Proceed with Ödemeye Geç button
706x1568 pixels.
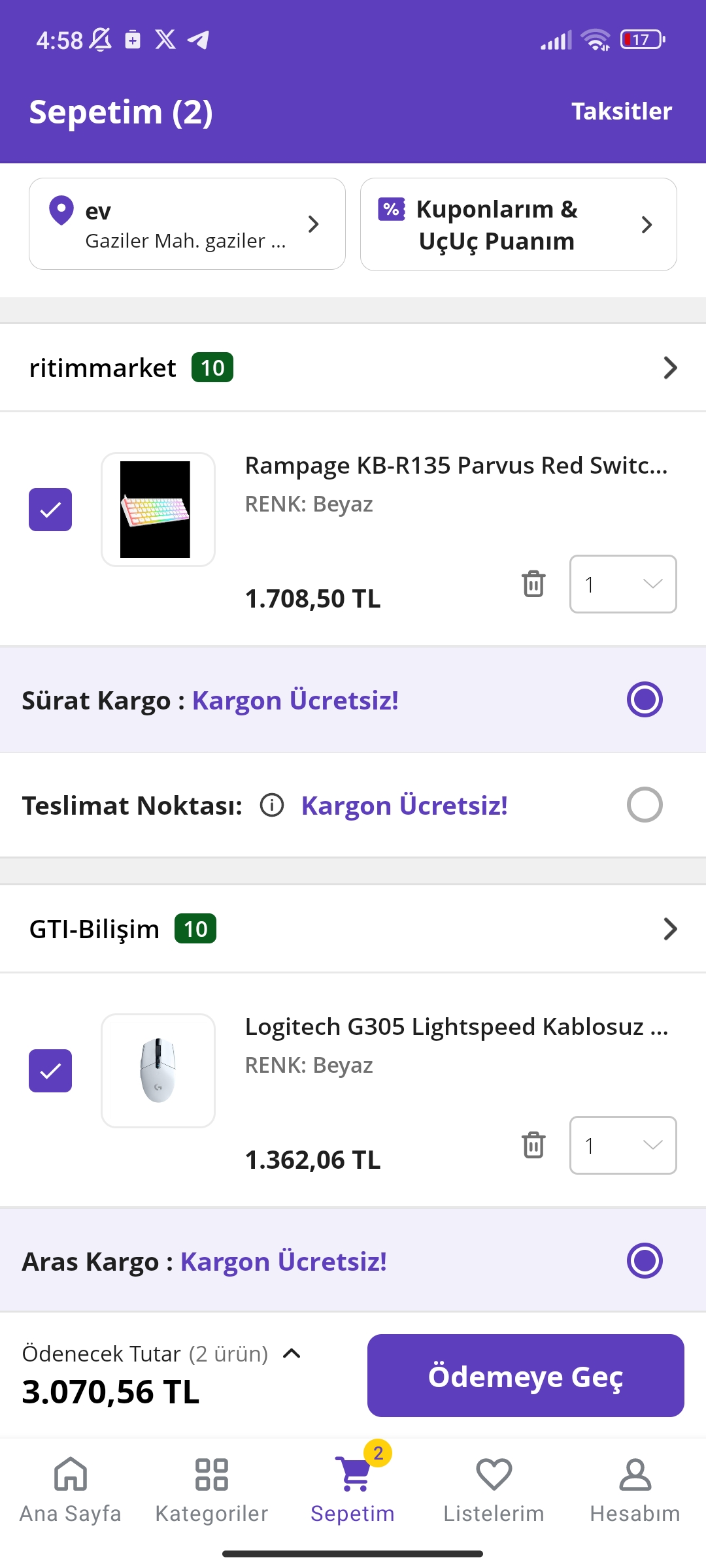[525, 1376]
